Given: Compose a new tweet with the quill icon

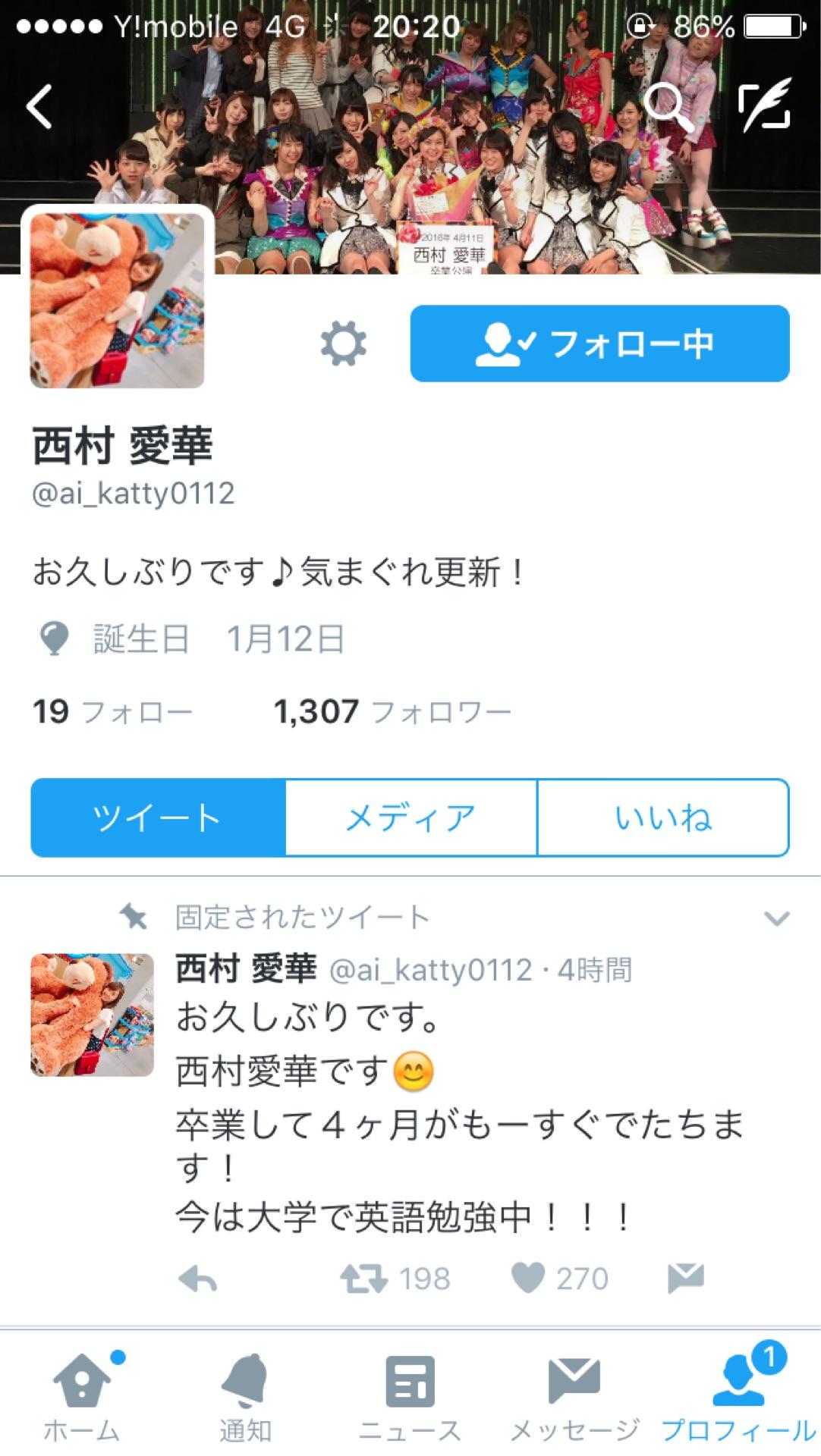Looking at the screenshot, I should [x=764, y=105].
